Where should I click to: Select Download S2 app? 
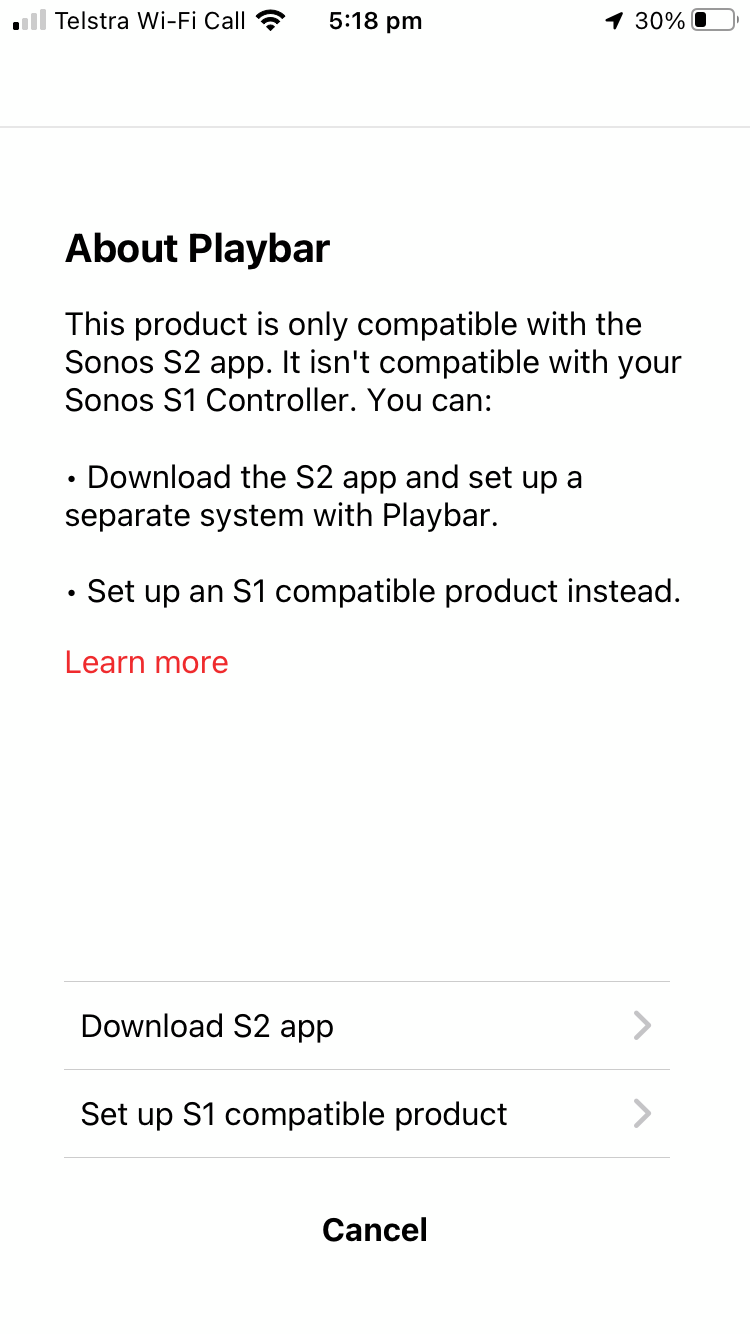pos(367,1026)
